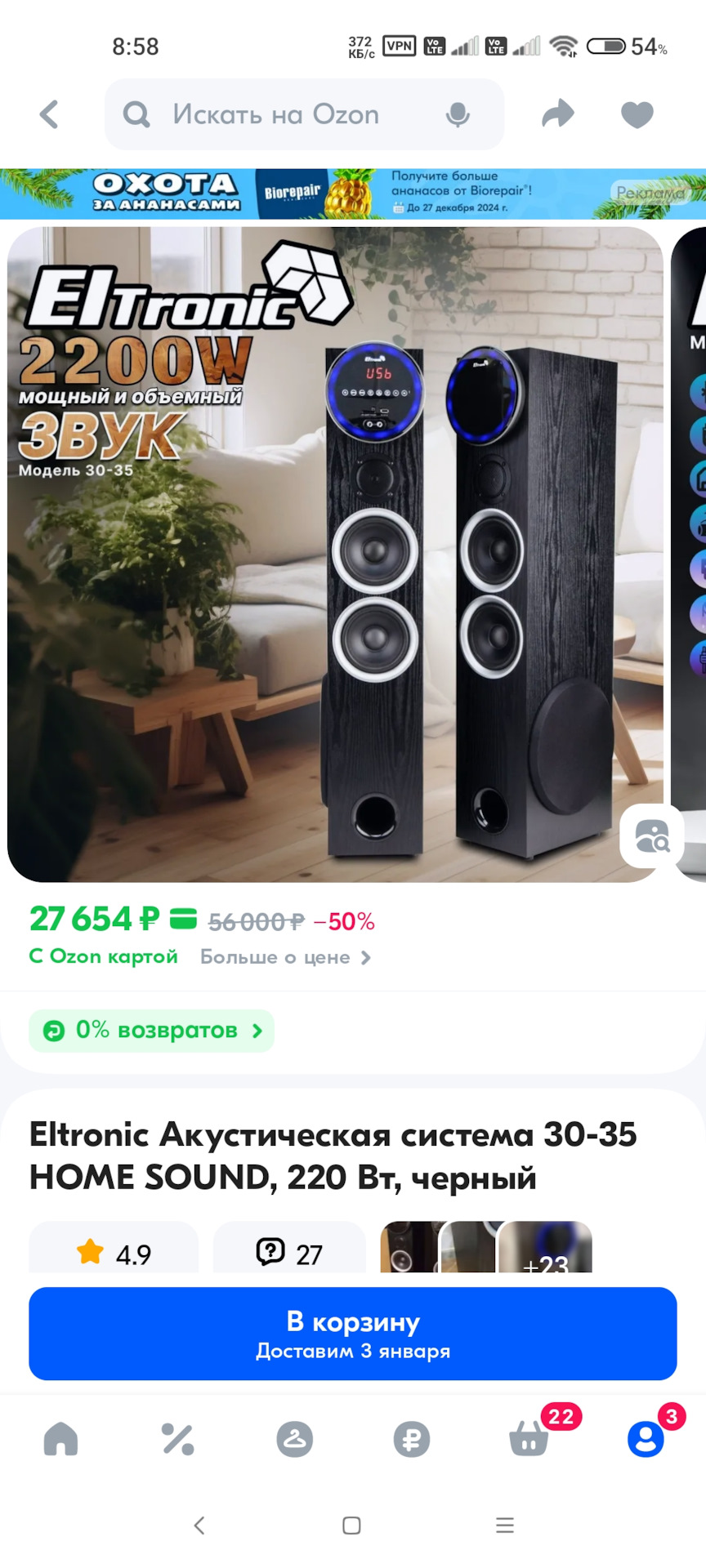The height and width of the screenshot is (1568, 706).
Task: Find similar items by image search
Action: [651, 836]
